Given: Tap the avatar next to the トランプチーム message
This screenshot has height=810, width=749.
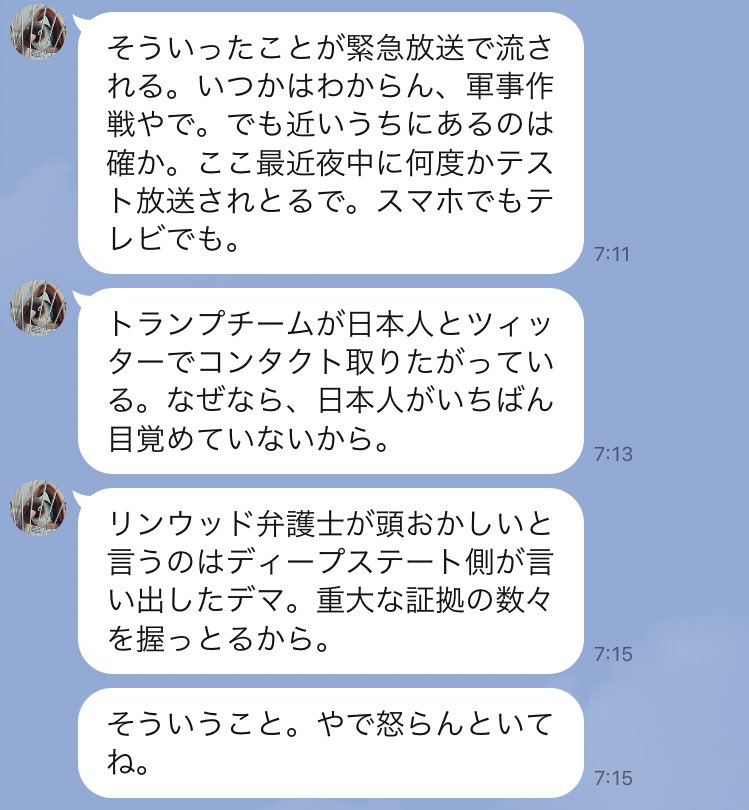Looking at the screenshot, I should pos(36,310).
